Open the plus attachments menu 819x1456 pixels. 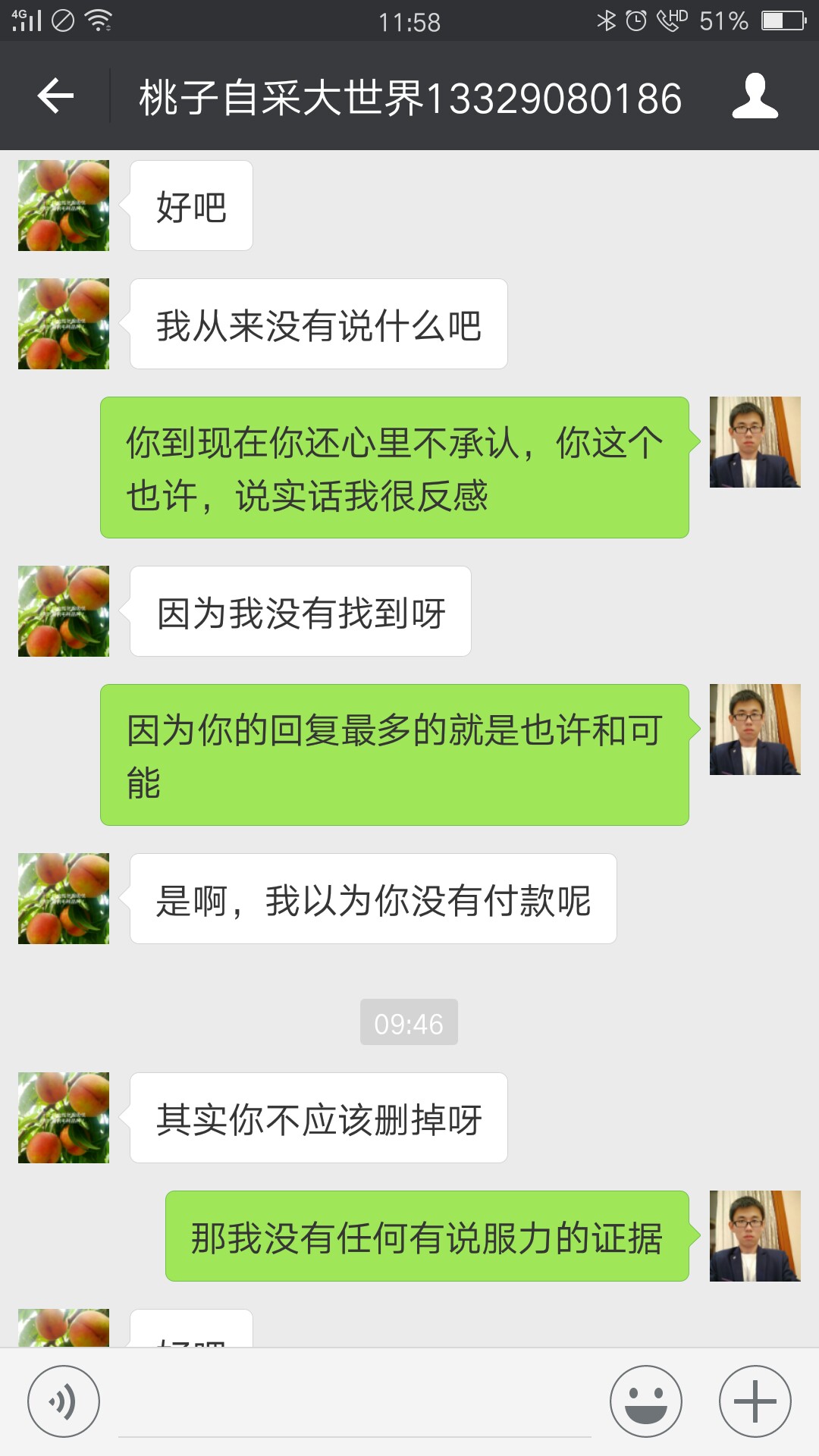click(x=755, y=1401)
